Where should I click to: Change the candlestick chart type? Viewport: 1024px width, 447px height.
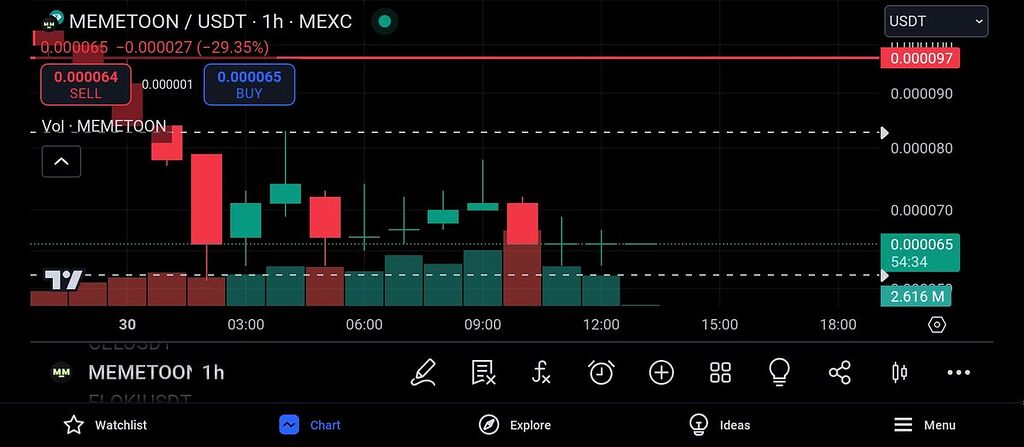pos(899,373)
